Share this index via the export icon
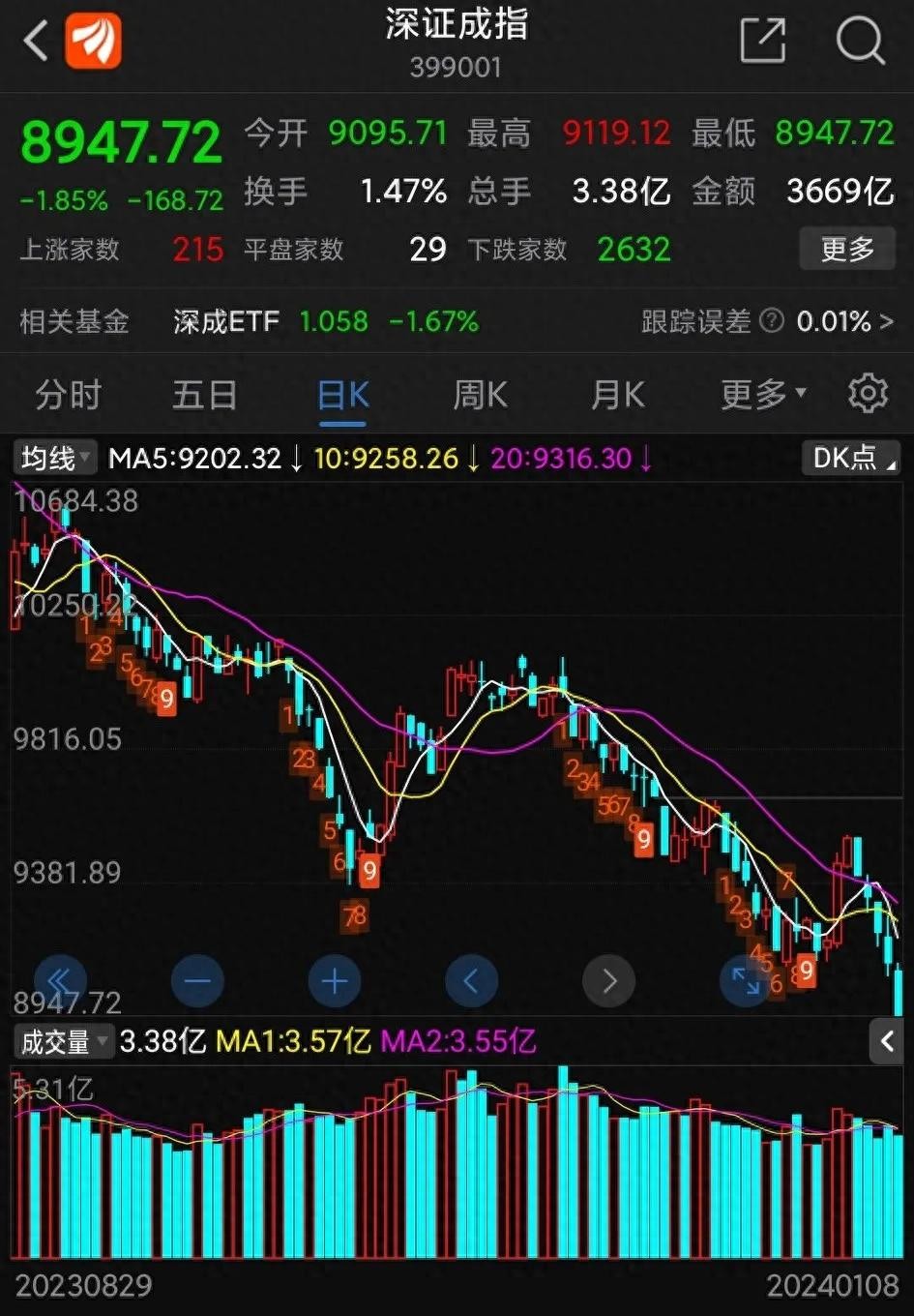This screenshot has height=1316, width=914. (762, 41)
